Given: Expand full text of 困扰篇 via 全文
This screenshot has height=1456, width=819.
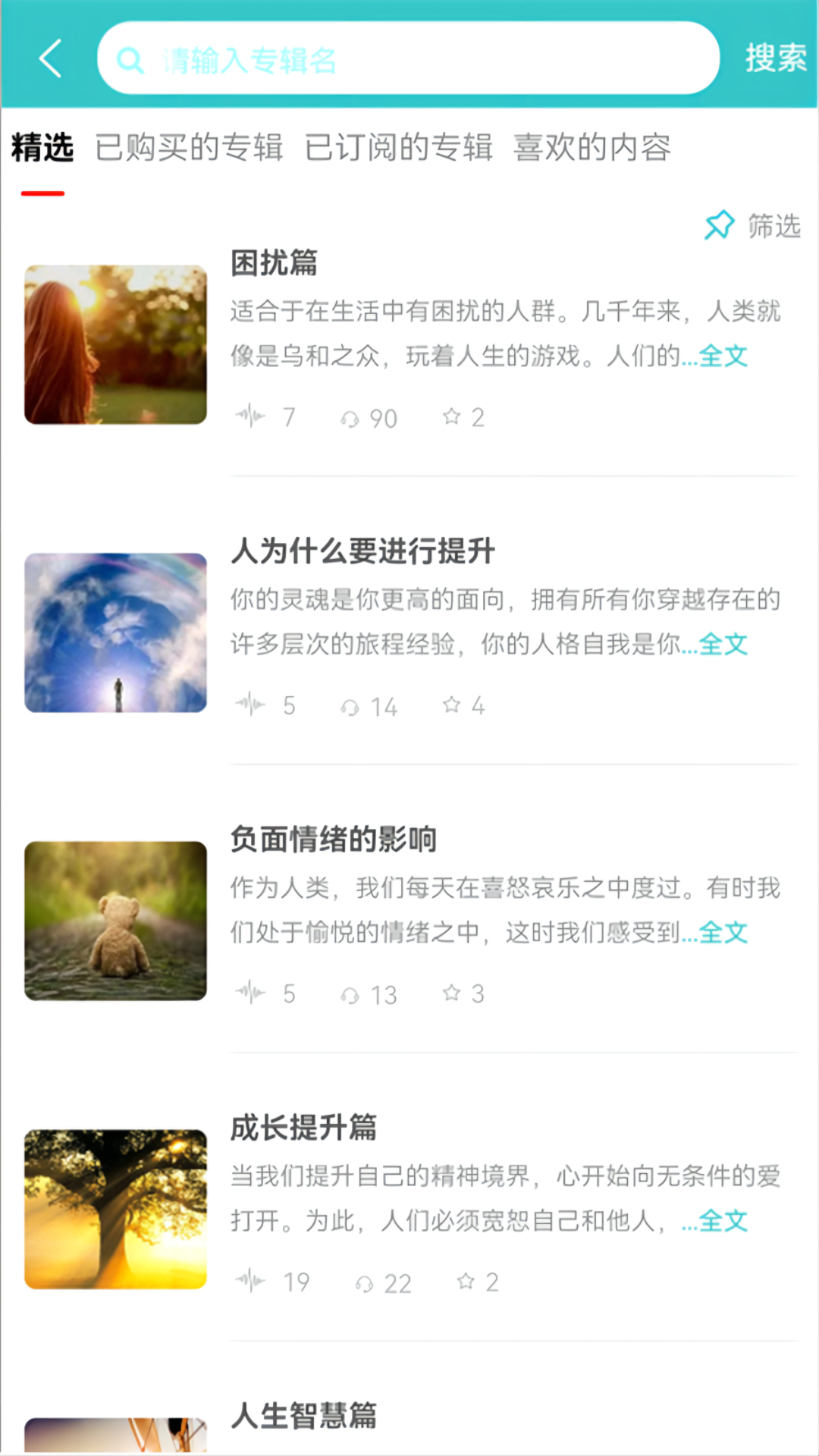Looking at the screenshot, I should (x=723, y=355).
